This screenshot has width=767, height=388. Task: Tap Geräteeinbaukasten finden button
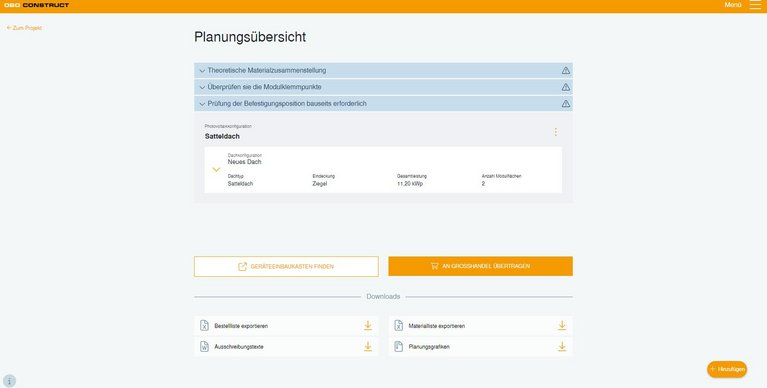click(286, 267)
